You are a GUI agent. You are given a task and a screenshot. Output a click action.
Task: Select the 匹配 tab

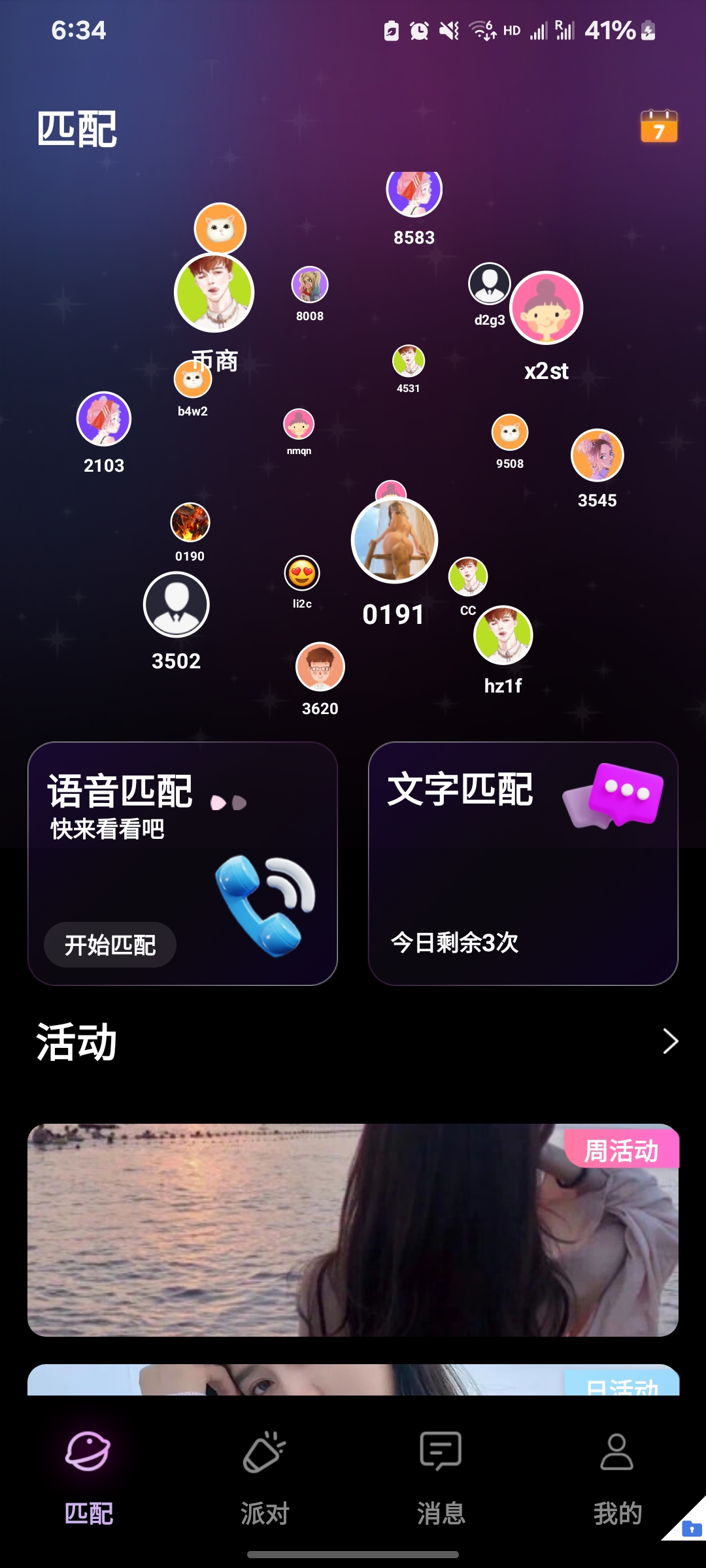(88, 1470)
